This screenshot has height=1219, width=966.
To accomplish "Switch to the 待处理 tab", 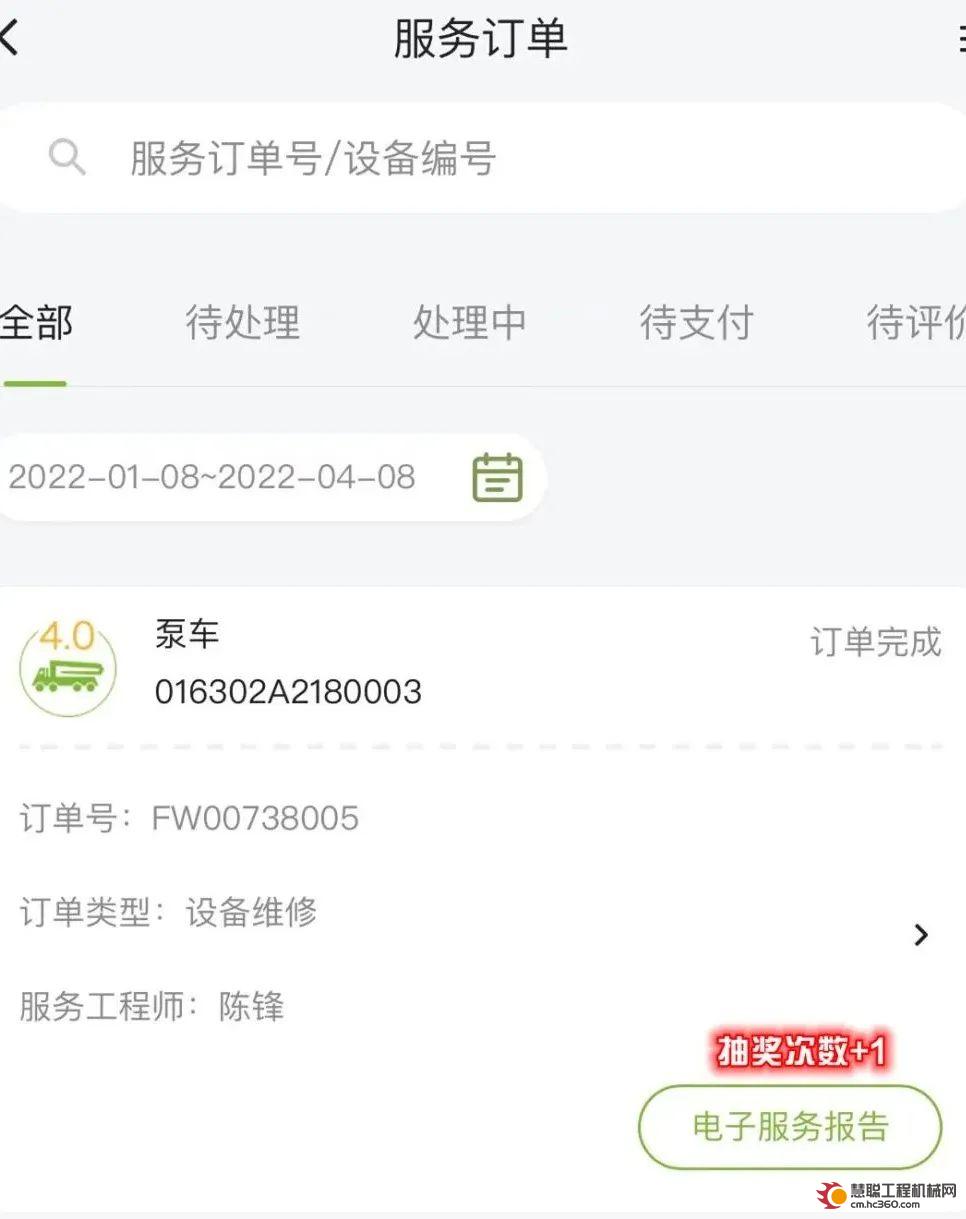I will [x=243, y=323].
